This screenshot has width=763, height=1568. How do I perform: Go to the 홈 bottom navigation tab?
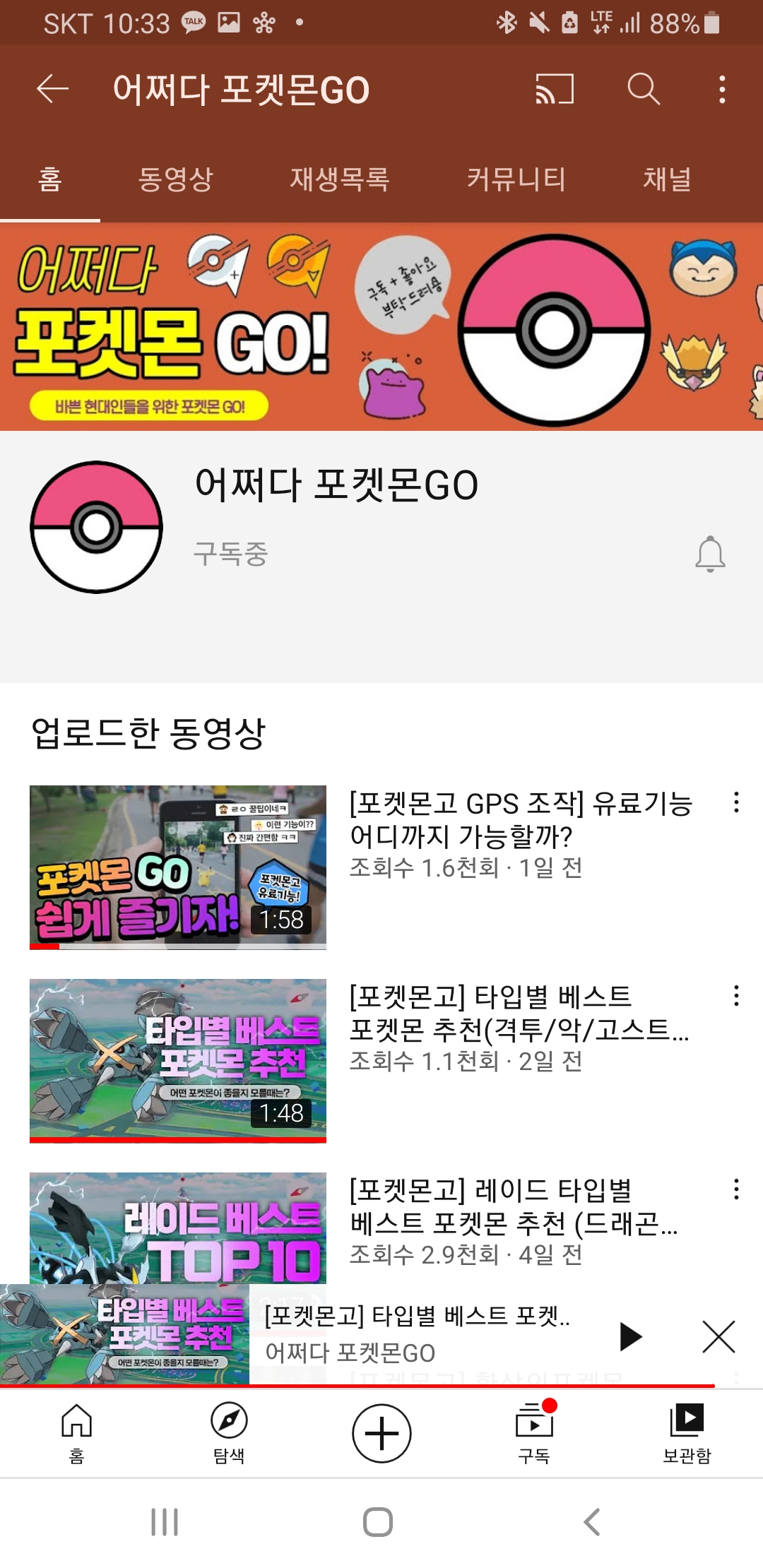coord(76,1433)
